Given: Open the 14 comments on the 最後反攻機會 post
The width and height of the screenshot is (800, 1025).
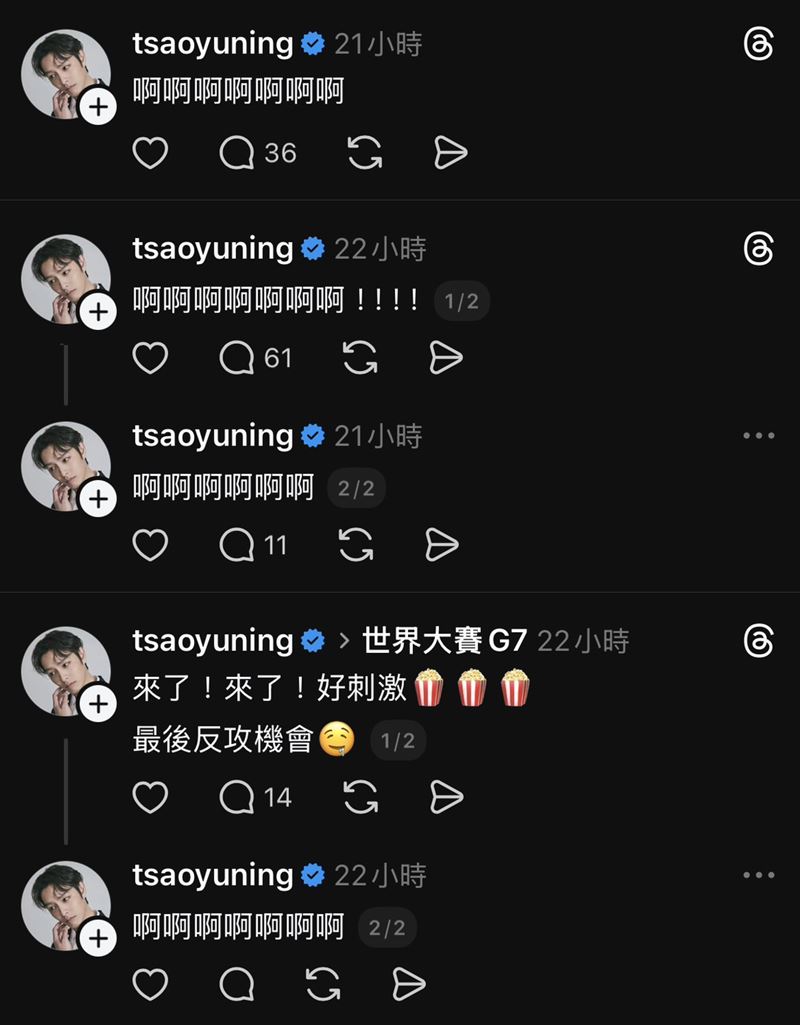Looking at the screenshot, I should [255, 797].
